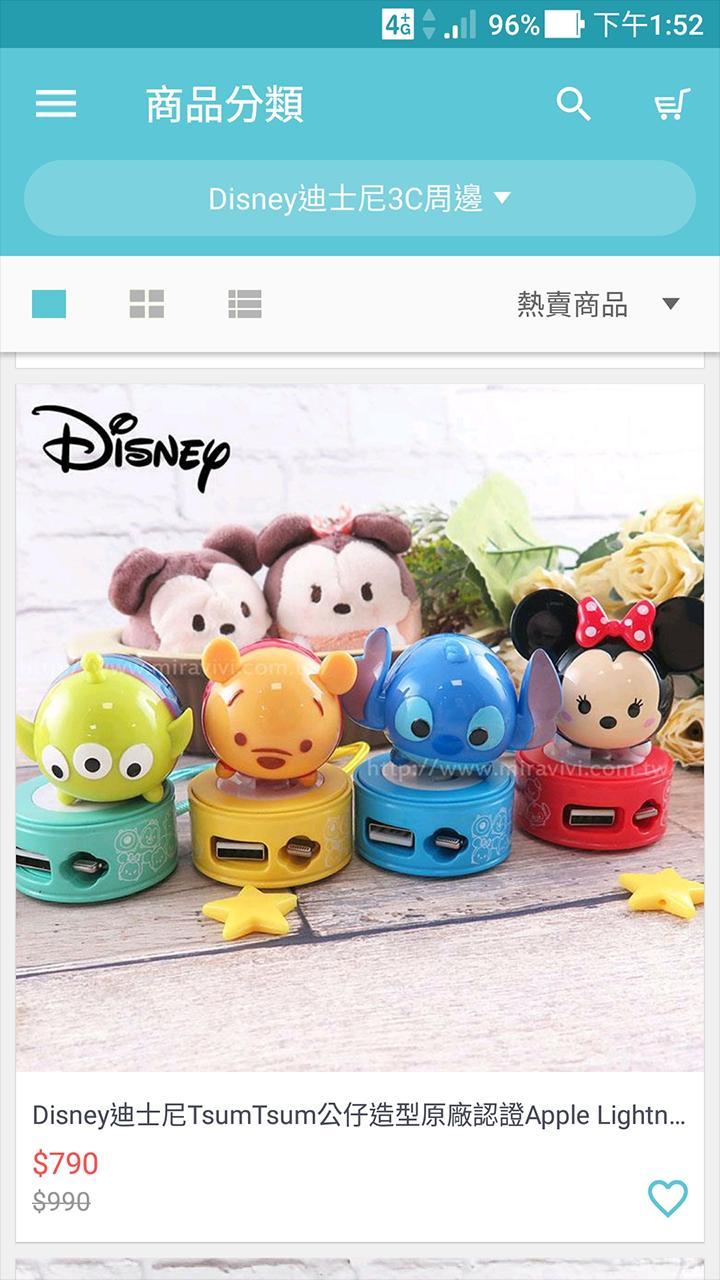720x1280 pixels.
Task: Open the shopping cart
Action: pos(671,104)
